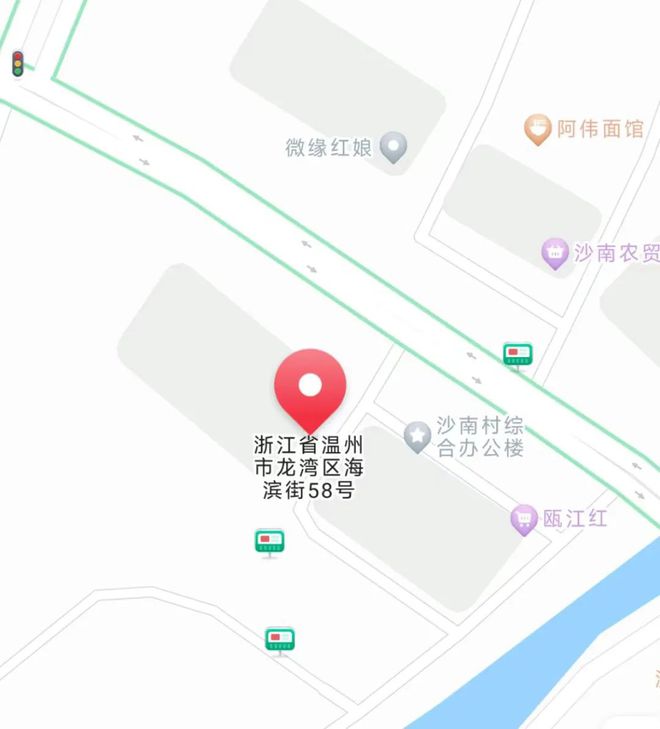Image resolution: width=660 pixels, height=729 pixels.
Task: Open the 阿伟面馆 restaurant marker
Action: pos(539,129)
